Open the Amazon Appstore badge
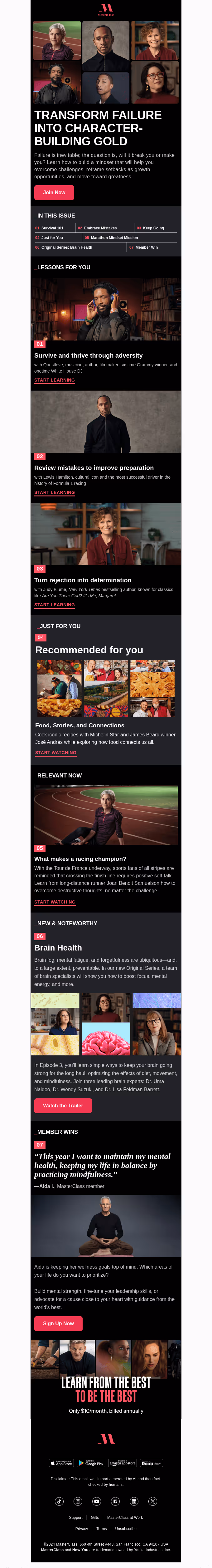 pos(123,1463)
